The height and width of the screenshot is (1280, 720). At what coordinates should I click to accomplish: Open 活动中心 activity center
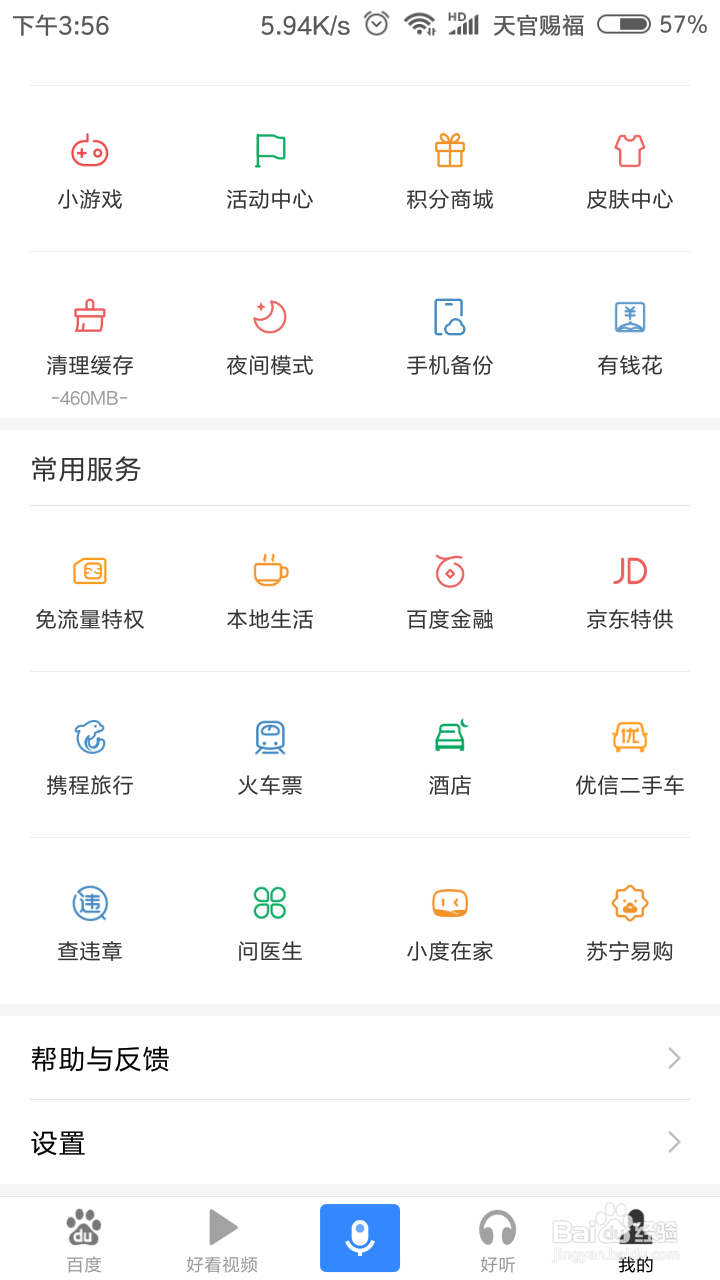(270, 172)
